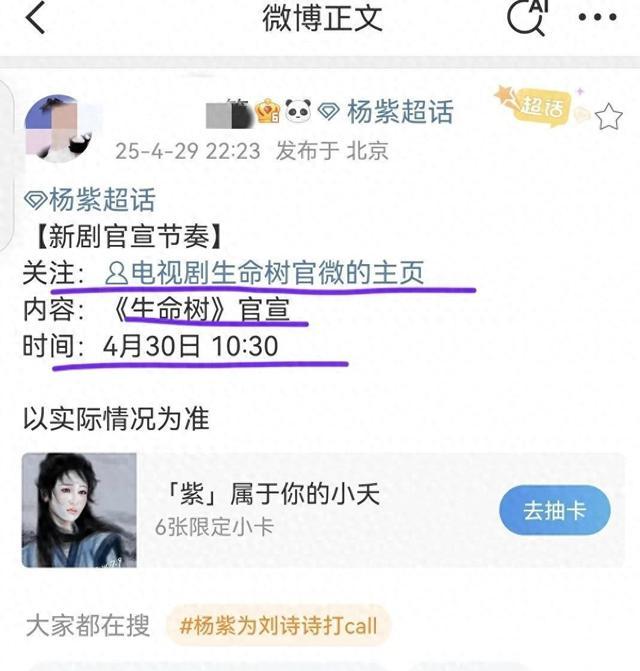Open 杨紫超话 link beside the username

click(386, 113)
